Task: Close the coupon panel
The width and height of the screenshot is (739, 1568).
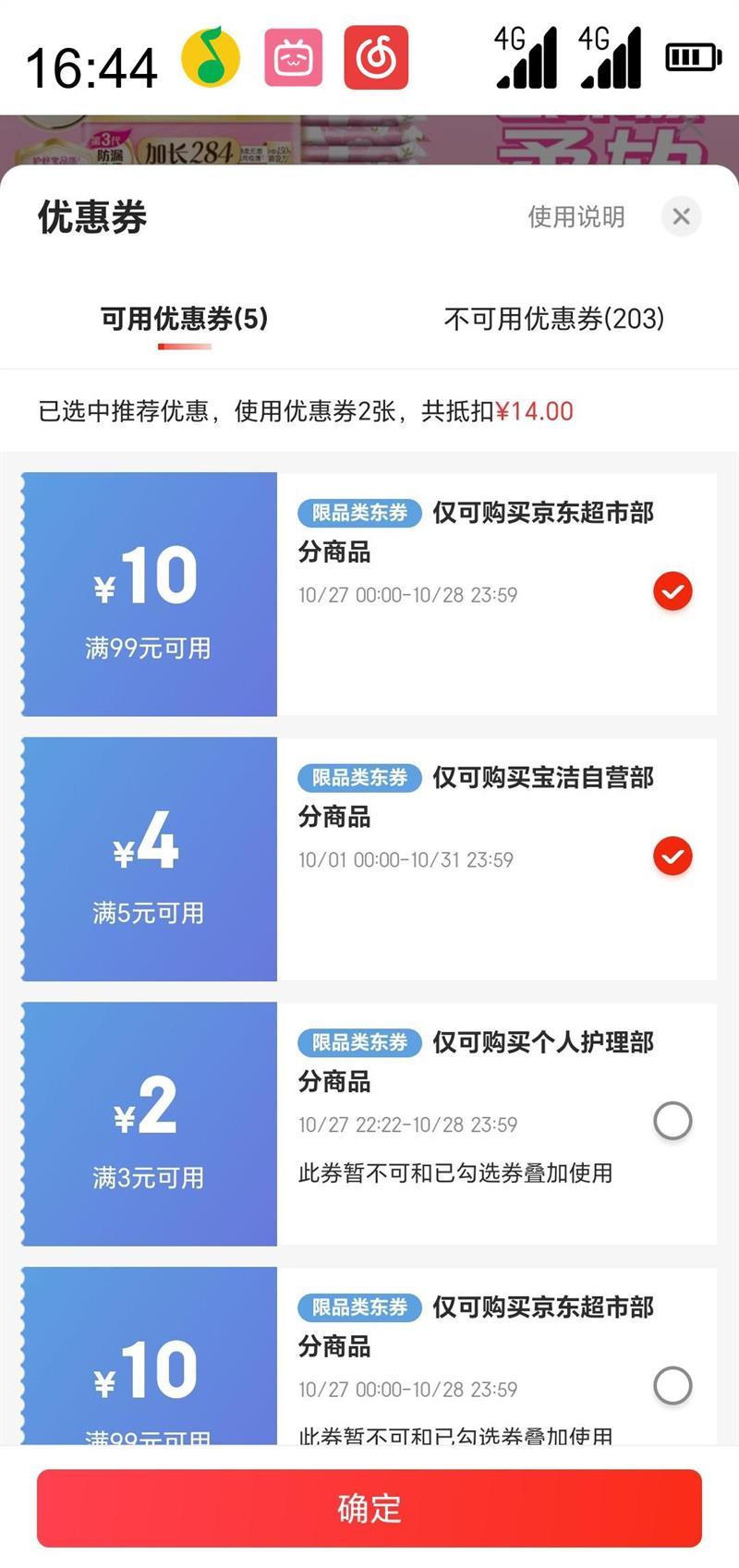Action: pos(681,217)
